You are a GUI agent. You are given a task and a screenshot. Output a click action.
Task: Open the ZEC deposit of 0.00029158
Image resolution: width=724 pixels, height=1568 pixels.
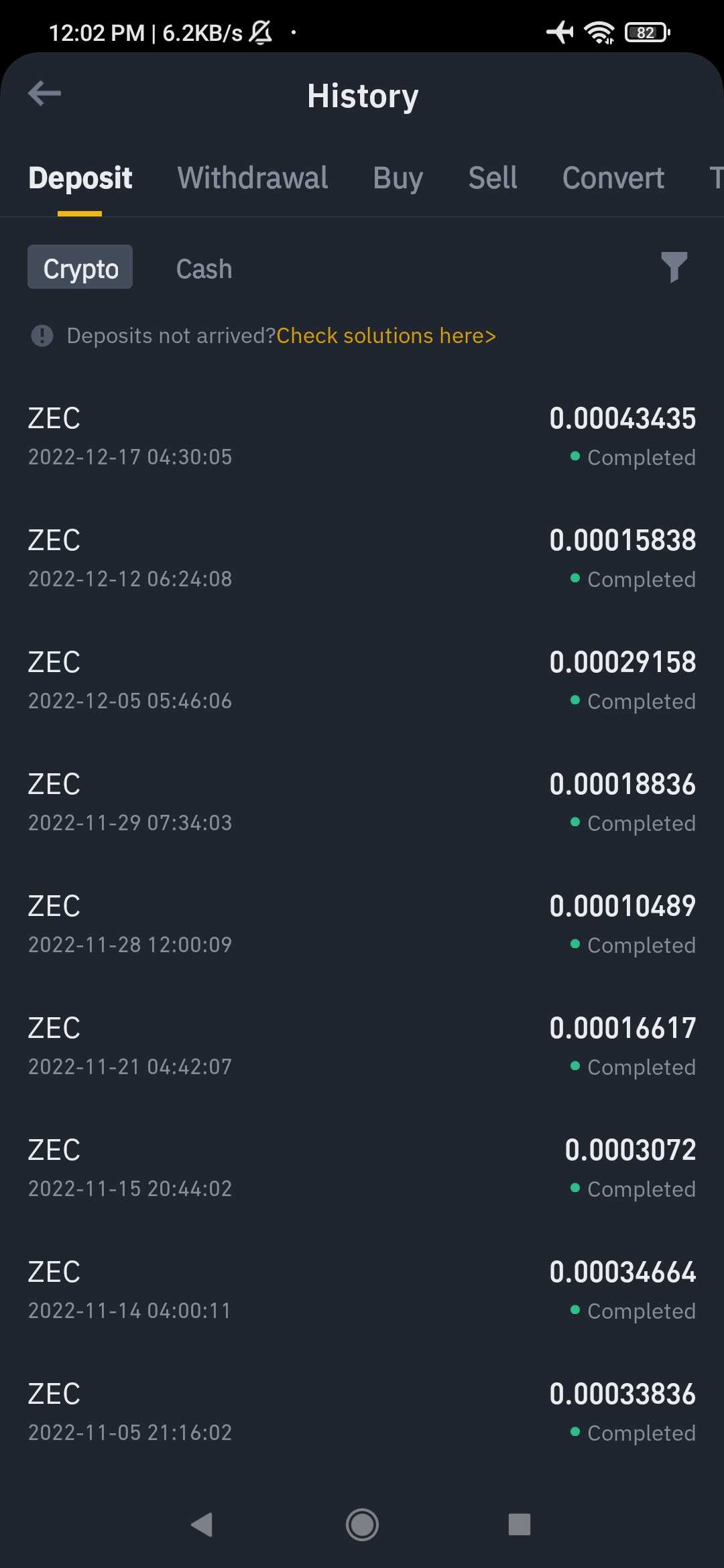tap(362, 681)
